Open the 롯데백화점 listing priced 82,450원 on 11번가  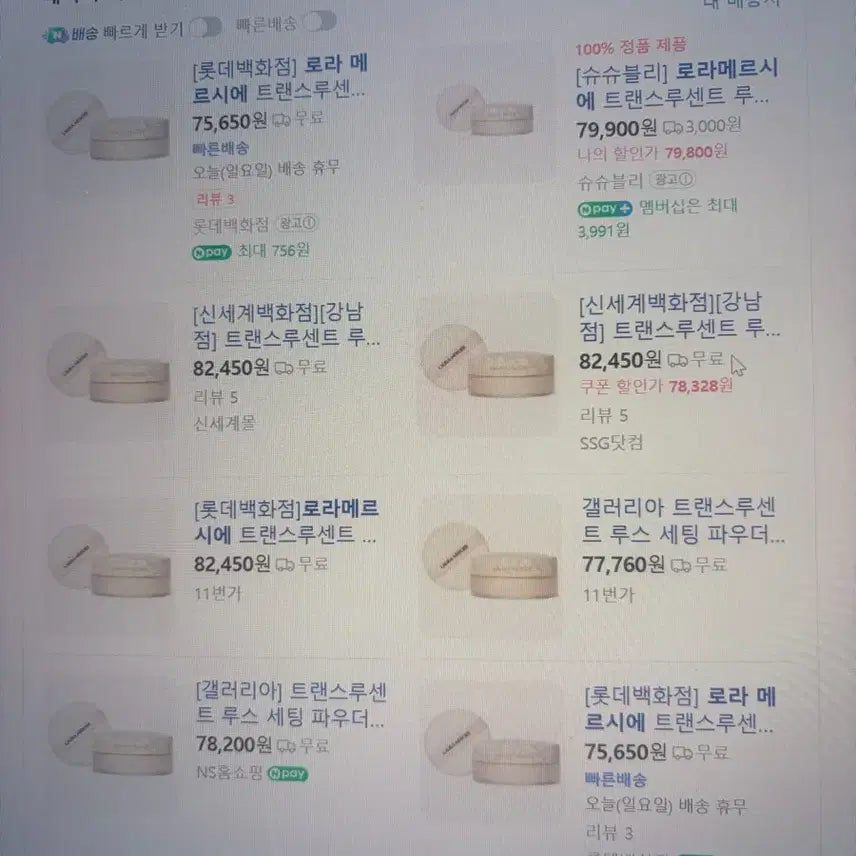(x=285, y=521)
